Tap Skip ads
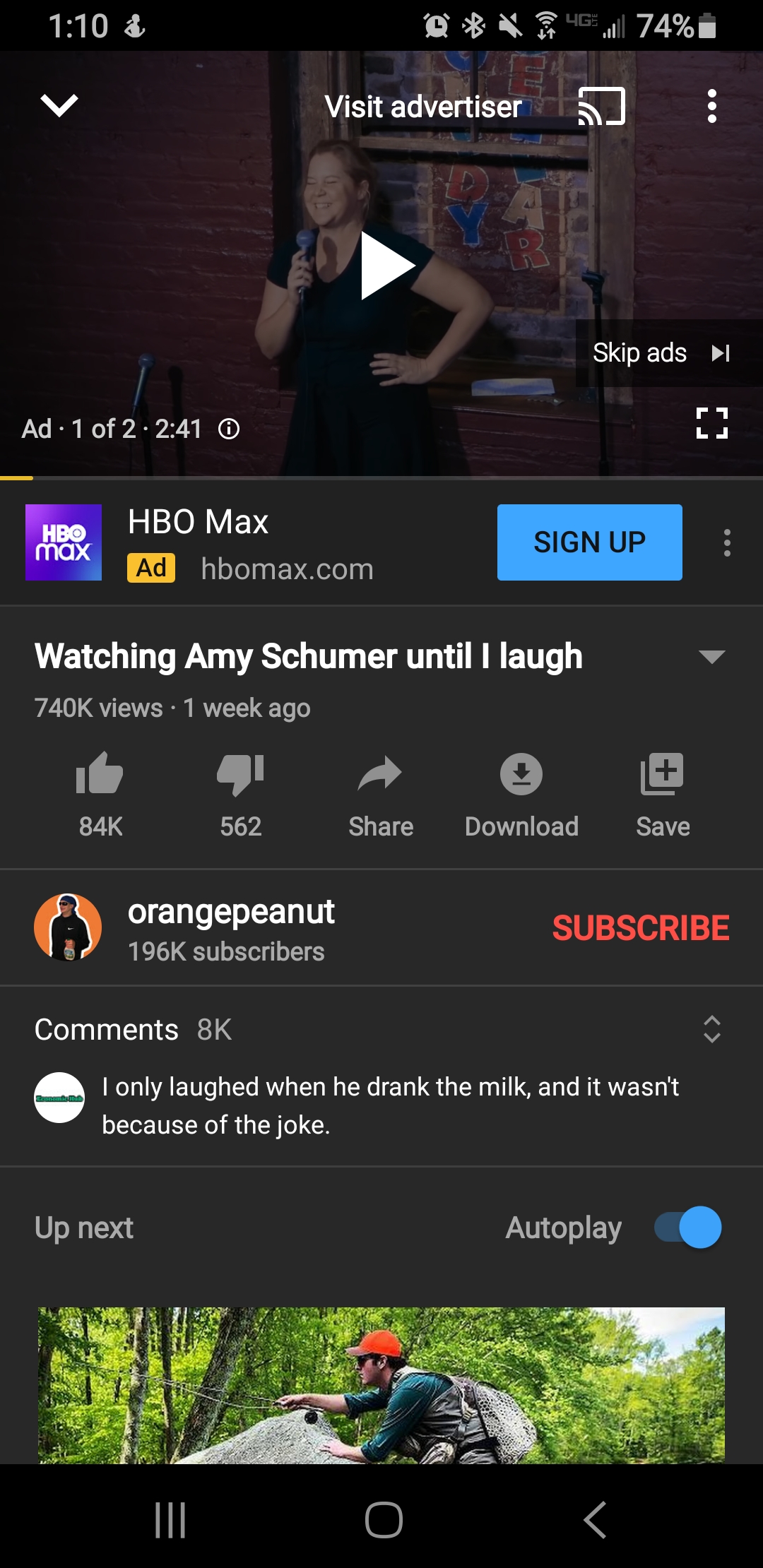Viewport: 763px width, 1568px height. (639, 352)
